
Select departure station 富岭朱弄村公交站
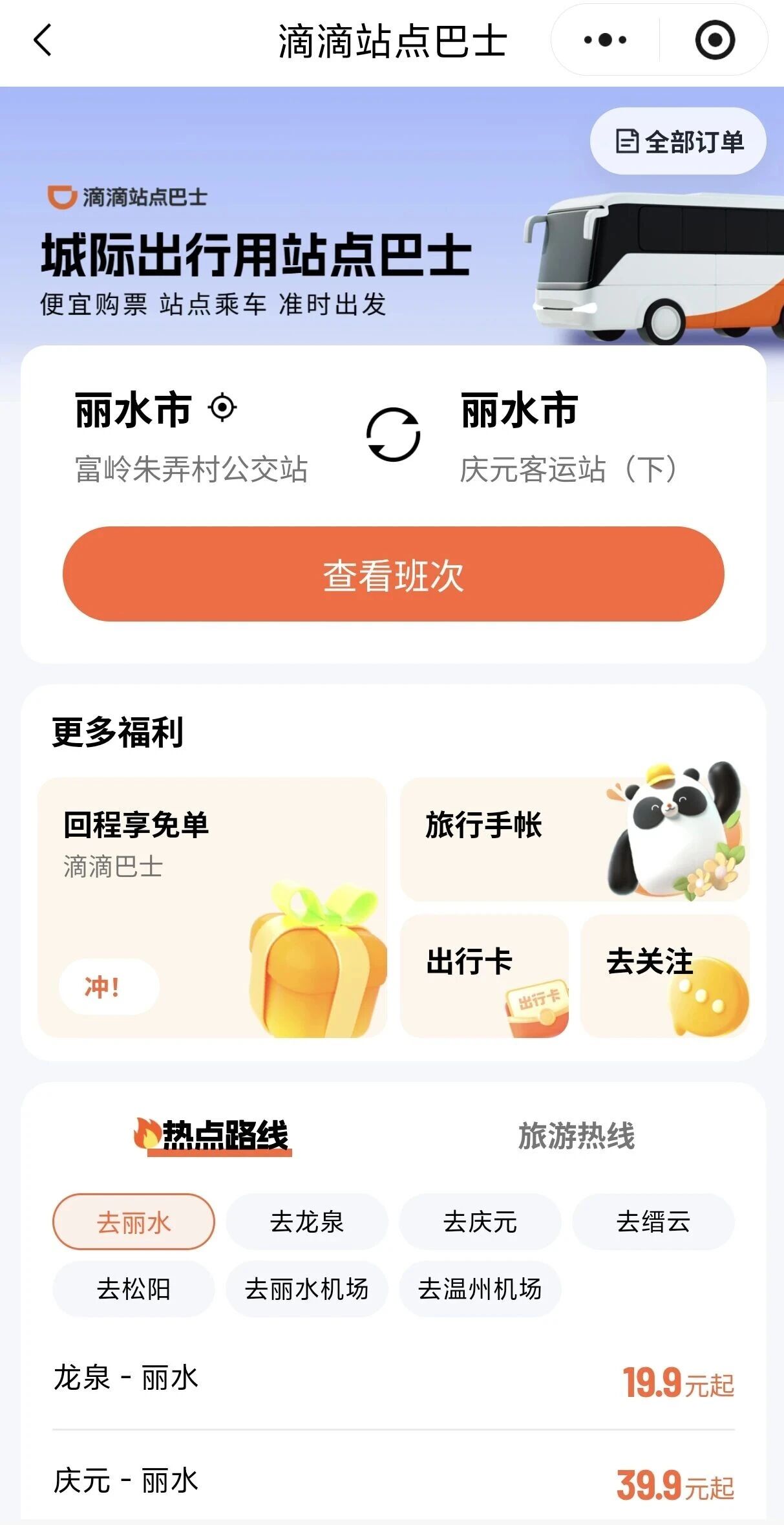191,469
